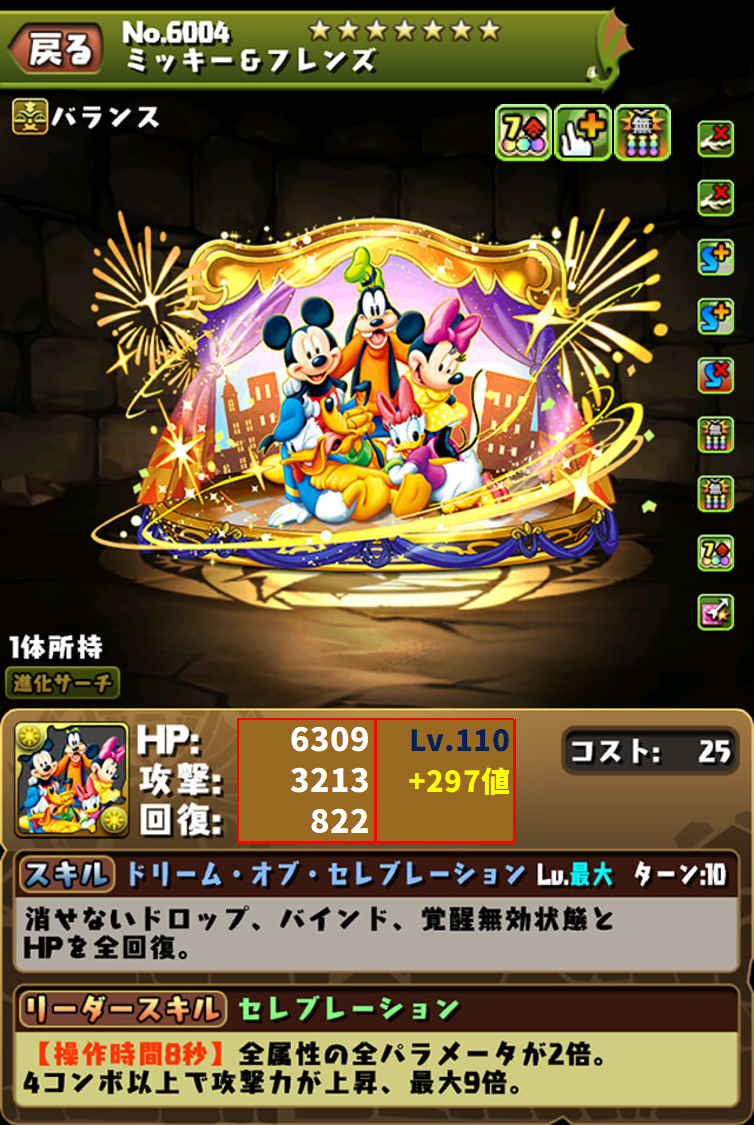Tap the finger-plus super awakening icon
754x1125 pixels.
point(583,134)
